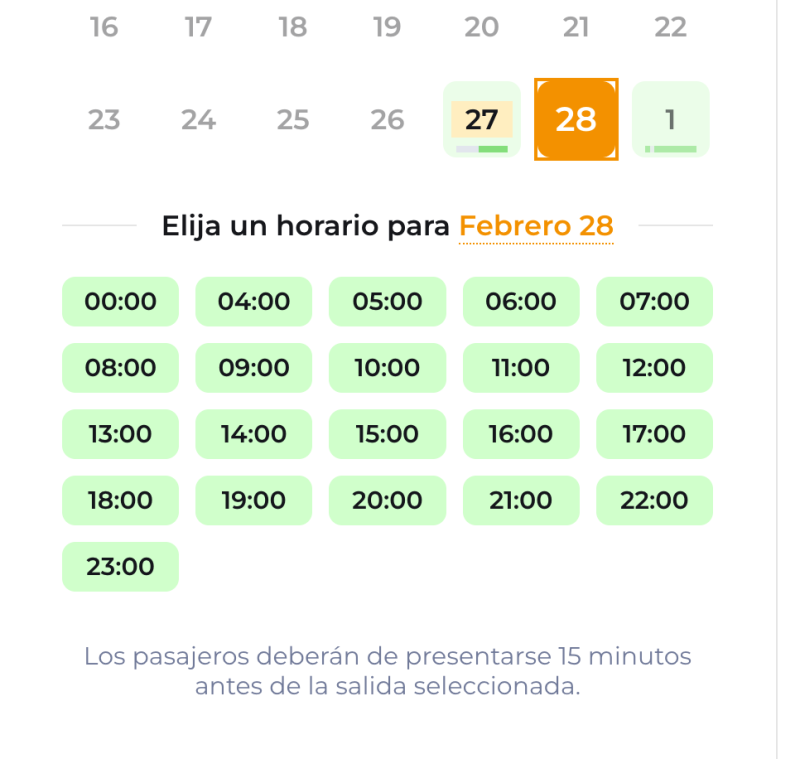Select the 06:00 time slot

521,301
